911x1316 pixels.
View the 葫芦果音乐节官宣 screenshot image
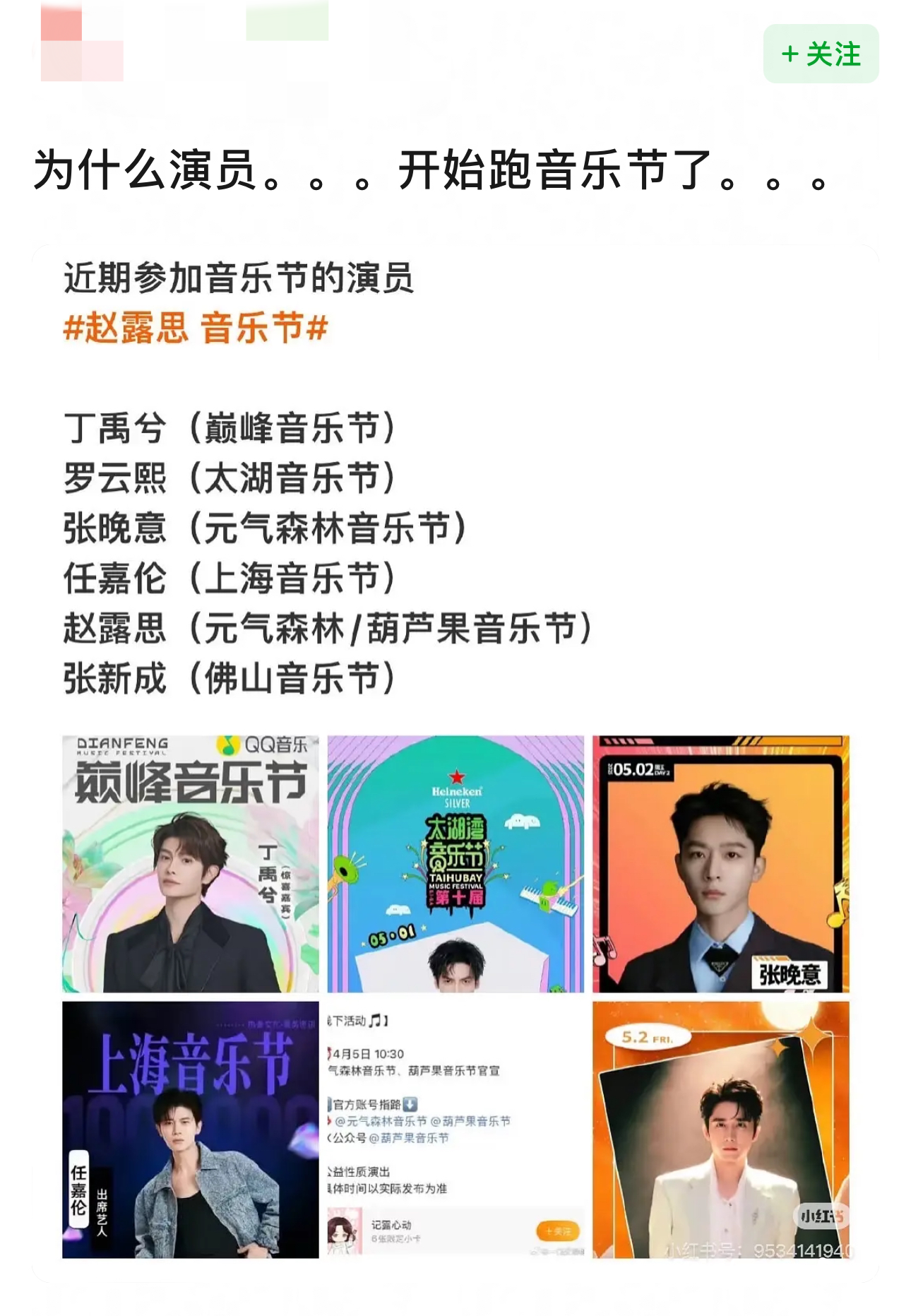click(455, 1129)
